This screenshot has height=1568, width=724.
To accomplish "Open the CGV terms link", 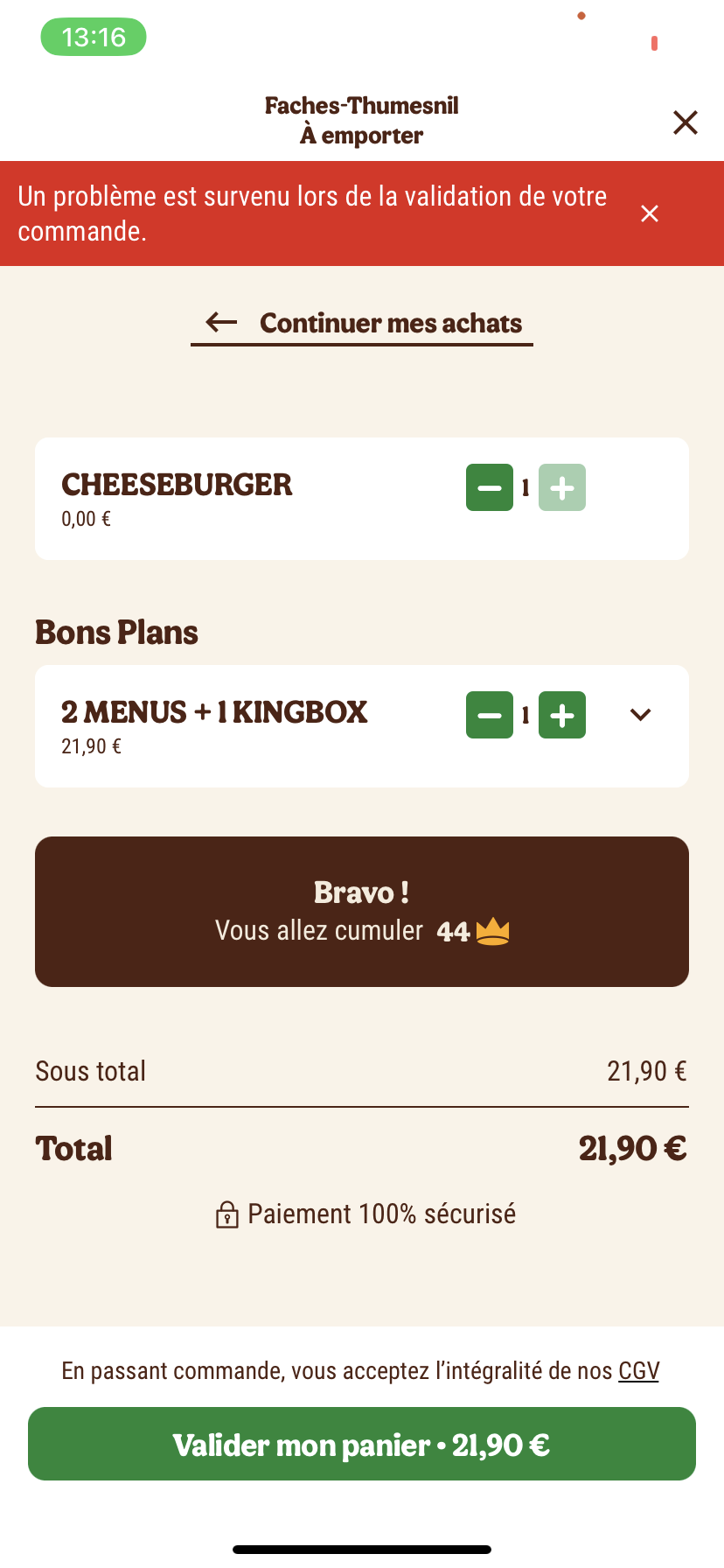I will point(638,1370).
